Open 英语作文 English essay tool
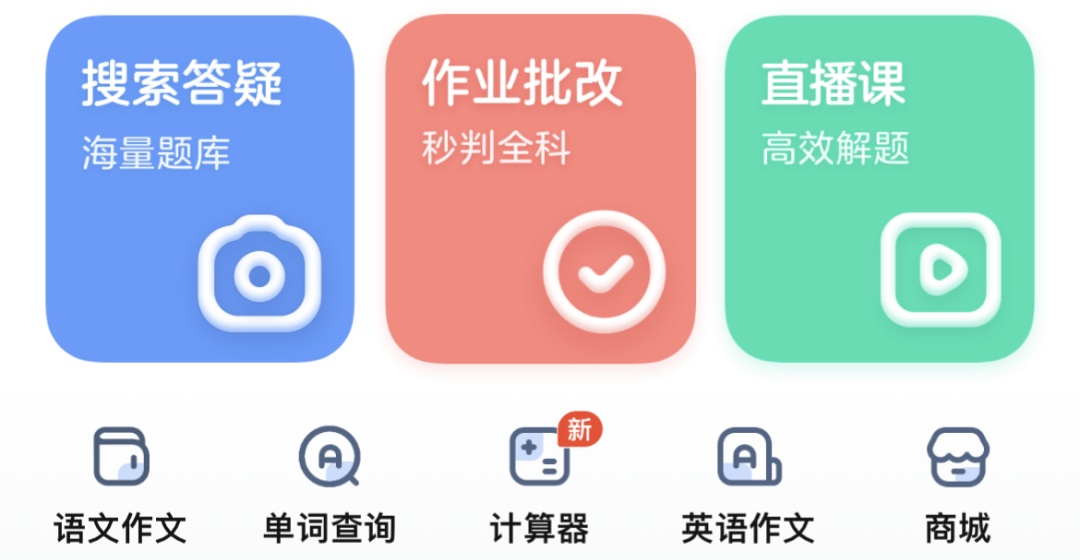Image resolution: width=1080 pixels, height=560 pixels. coord(749,485)
